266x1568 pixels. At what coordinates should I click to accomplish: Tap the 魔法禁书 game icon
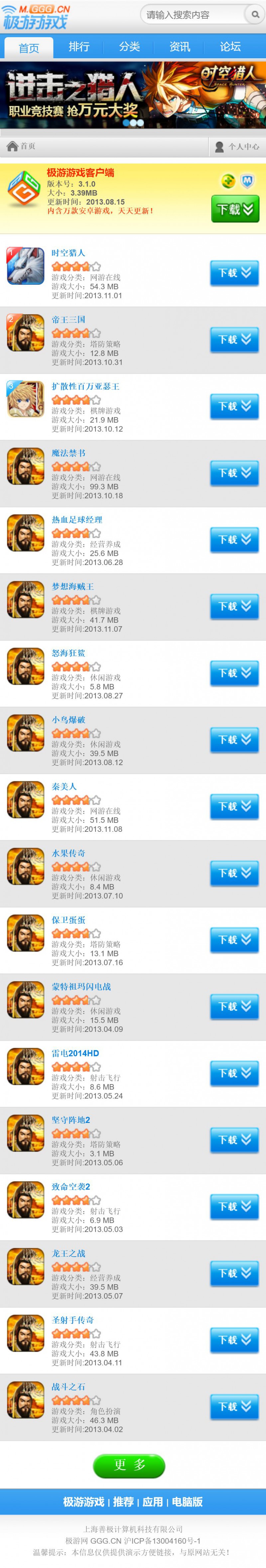[26, 466]
